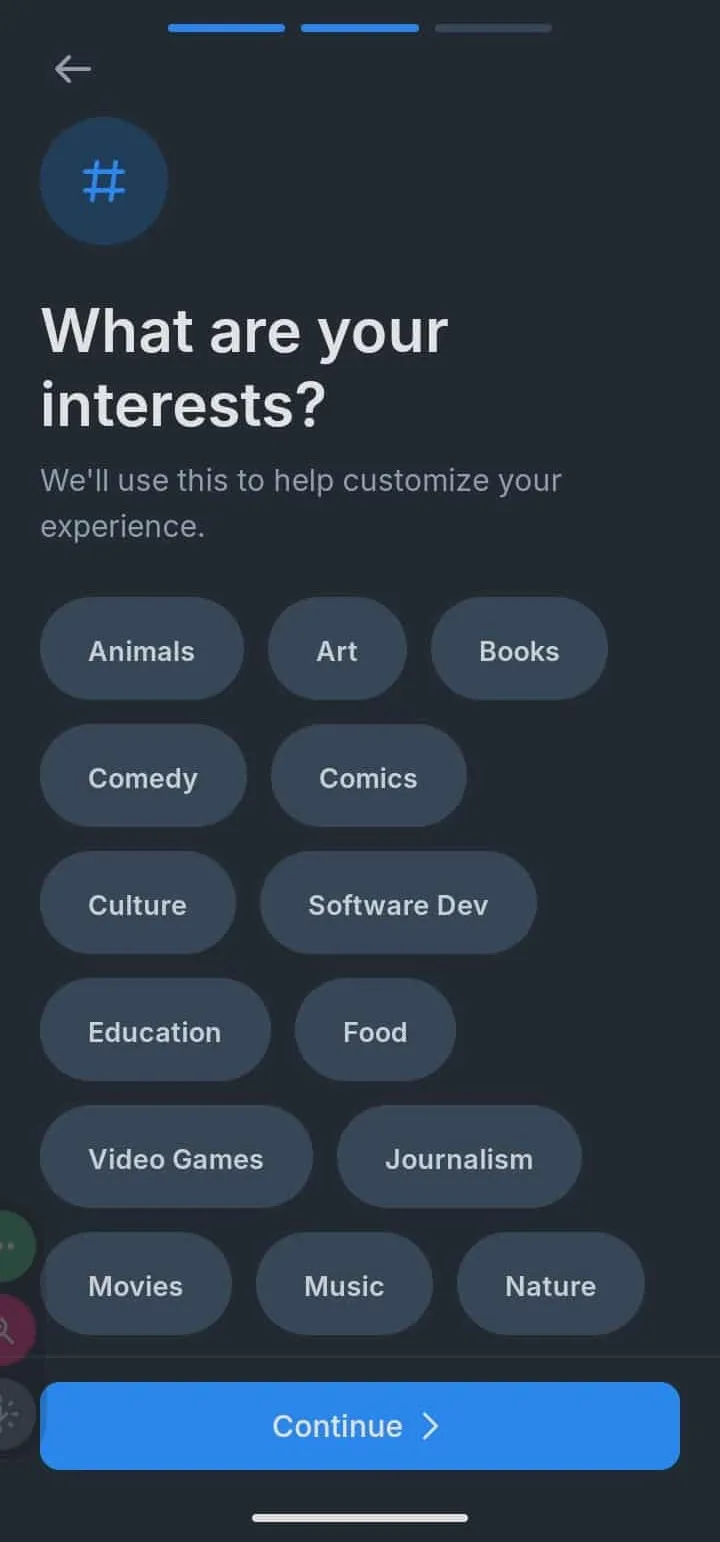
Task: Click the green circular icon on left edge
Action: [10, 1244]
